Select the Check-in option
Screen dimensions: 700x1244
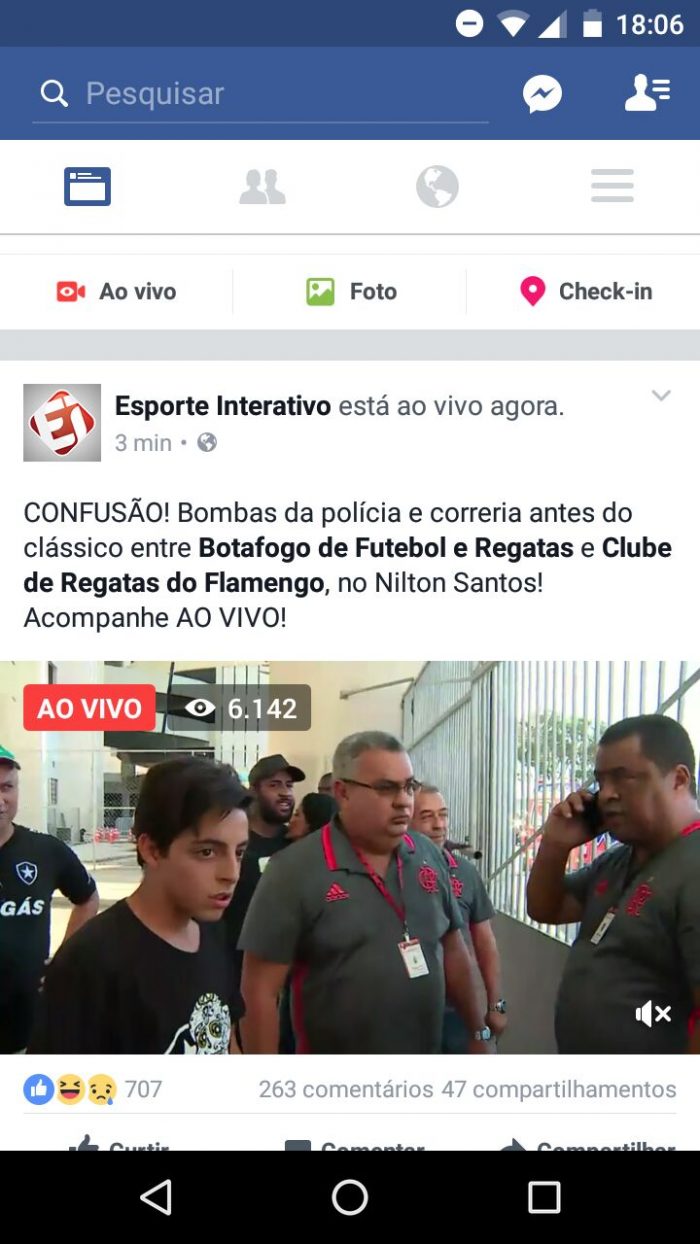[x=586, y=292]
